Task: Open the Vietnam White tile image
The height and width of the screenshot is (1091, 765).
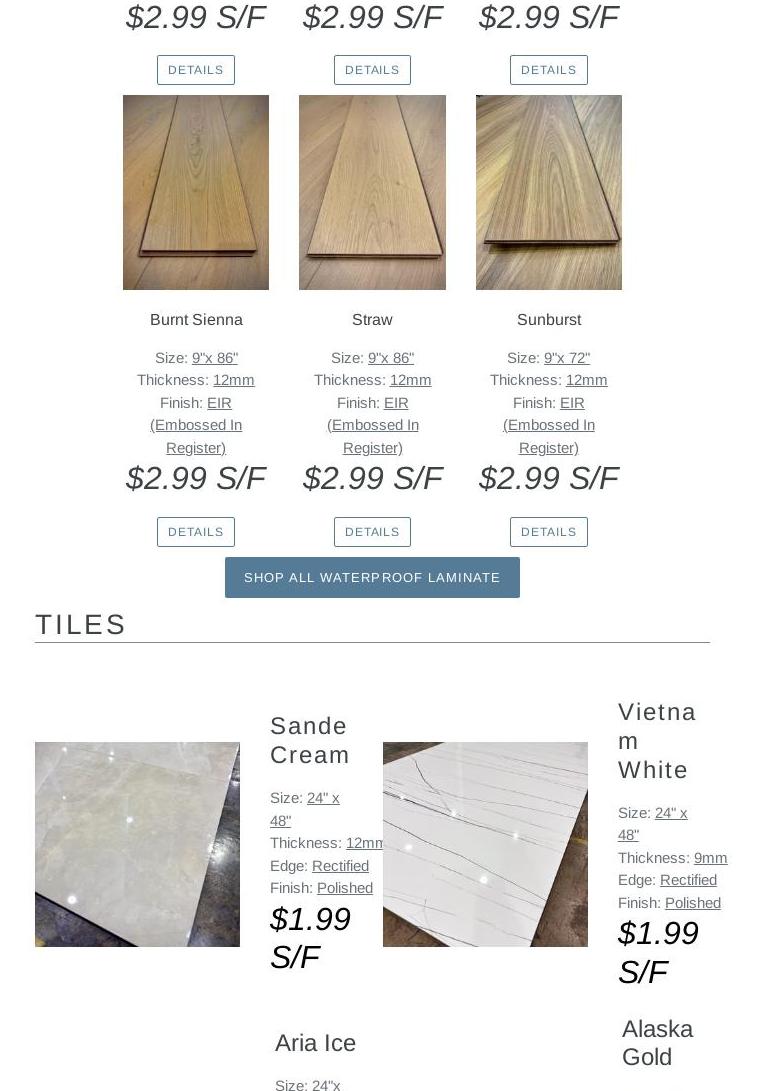Action: tap(485, 844)
